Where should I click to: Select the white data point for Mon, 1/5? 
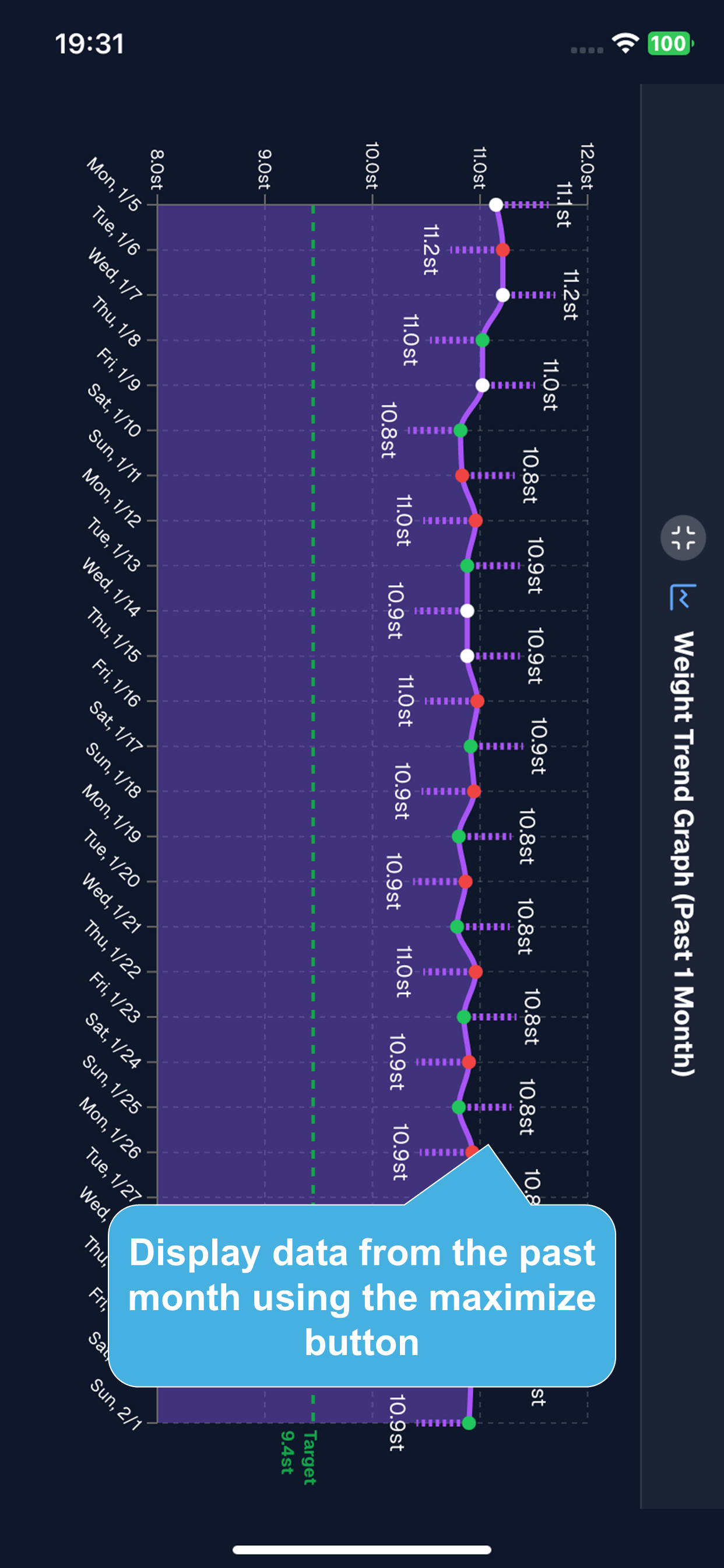[496, 205]
